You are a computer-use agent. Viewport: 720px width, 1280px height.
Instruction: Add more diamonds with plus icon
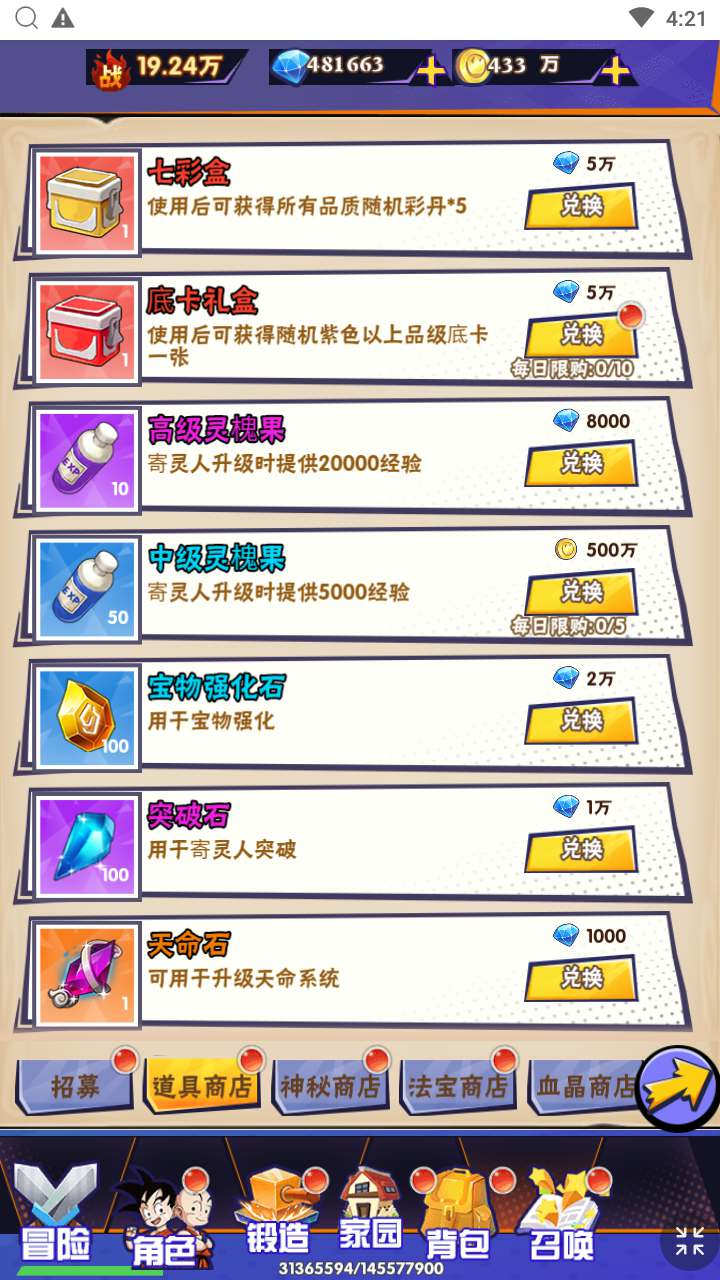(x=431, y=69)
